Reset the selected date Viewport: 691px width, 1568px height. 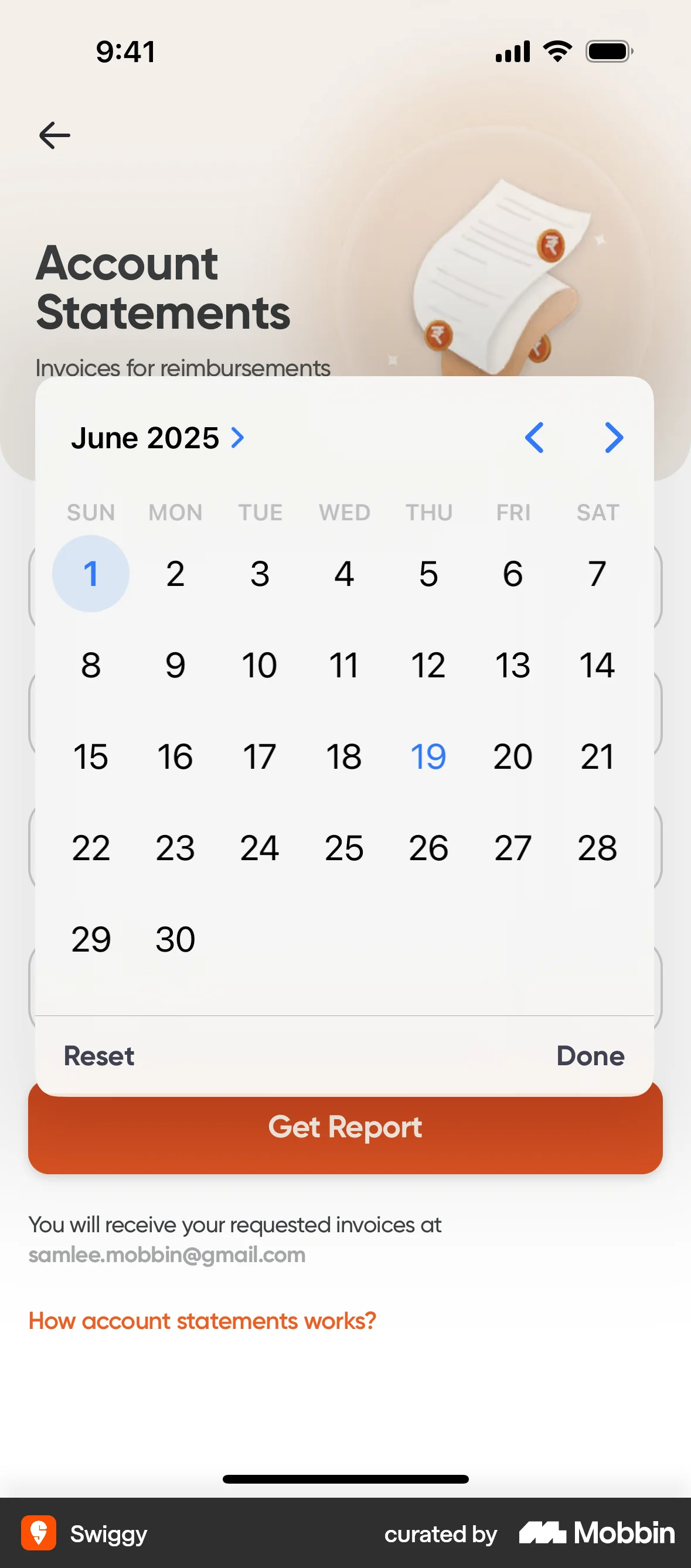99,1056
